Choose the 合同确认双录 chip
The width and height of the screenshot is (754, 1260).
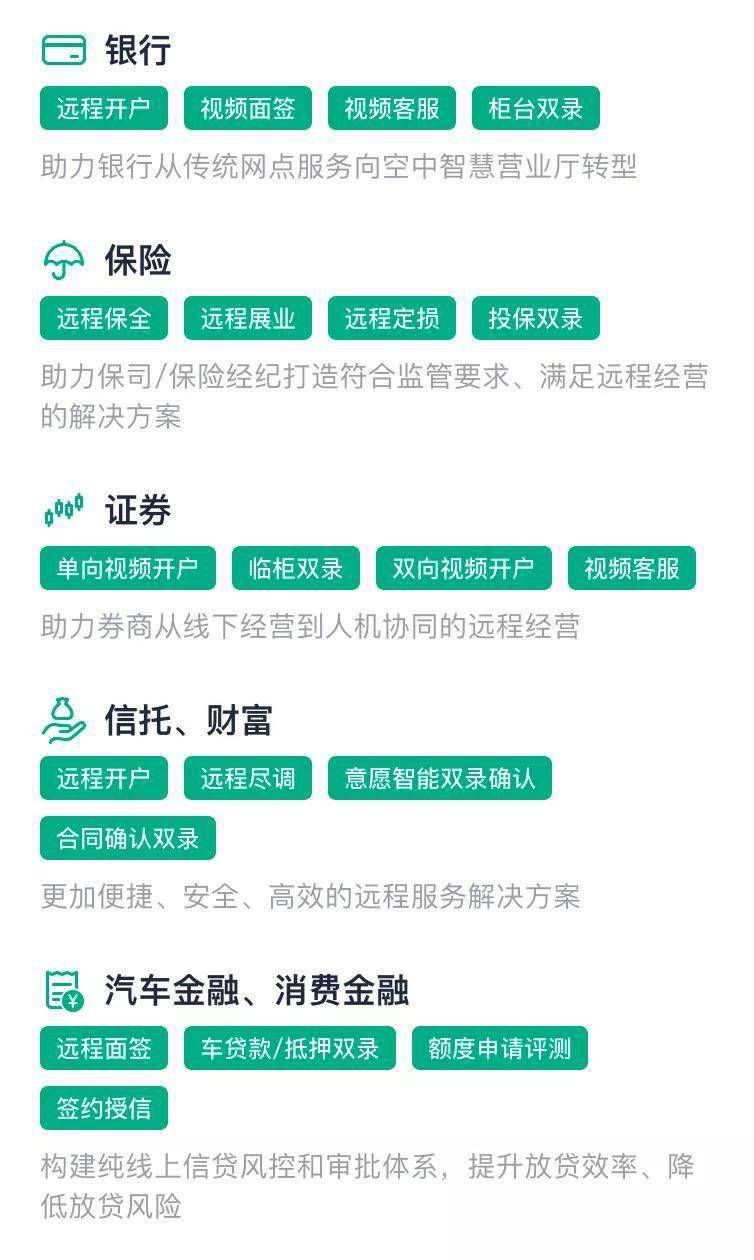(128, 839)
